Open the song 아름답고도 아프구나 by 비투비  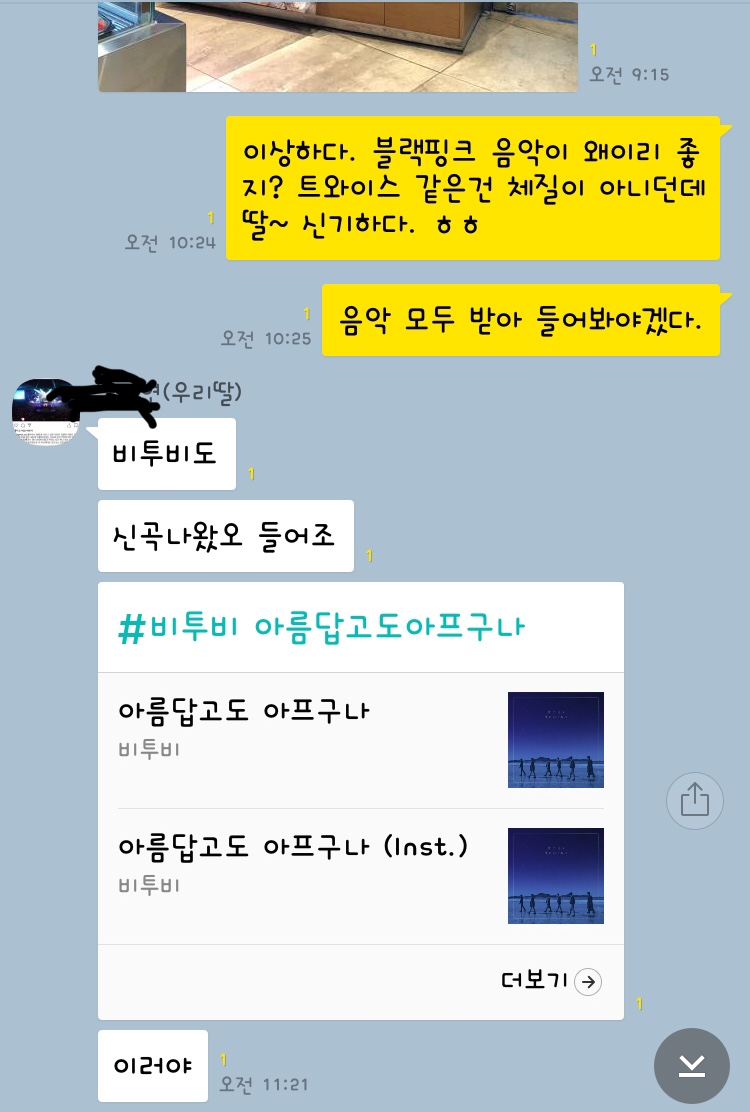pyautogui.click(x=361, y=740)
